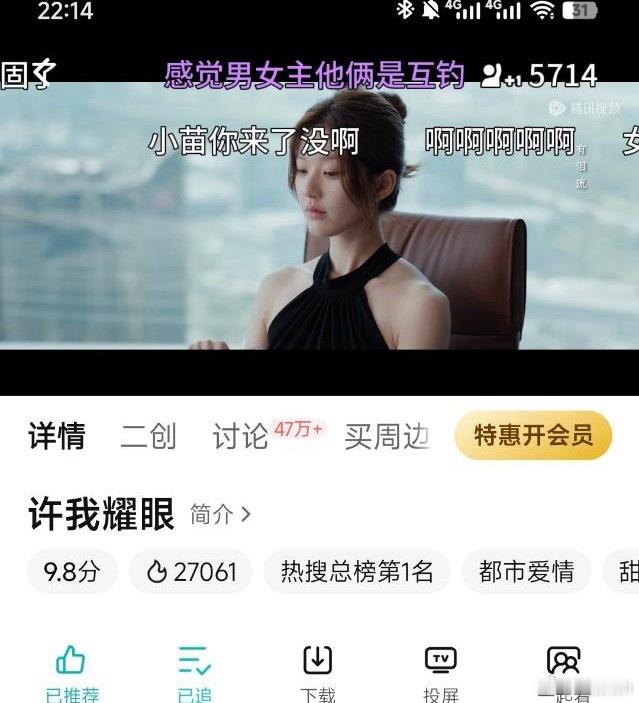Open the 9.8分 rating chip
Image resolution: width=639 pixels, height=703 pixels.
pyautogui.click(x=72, y=572)
